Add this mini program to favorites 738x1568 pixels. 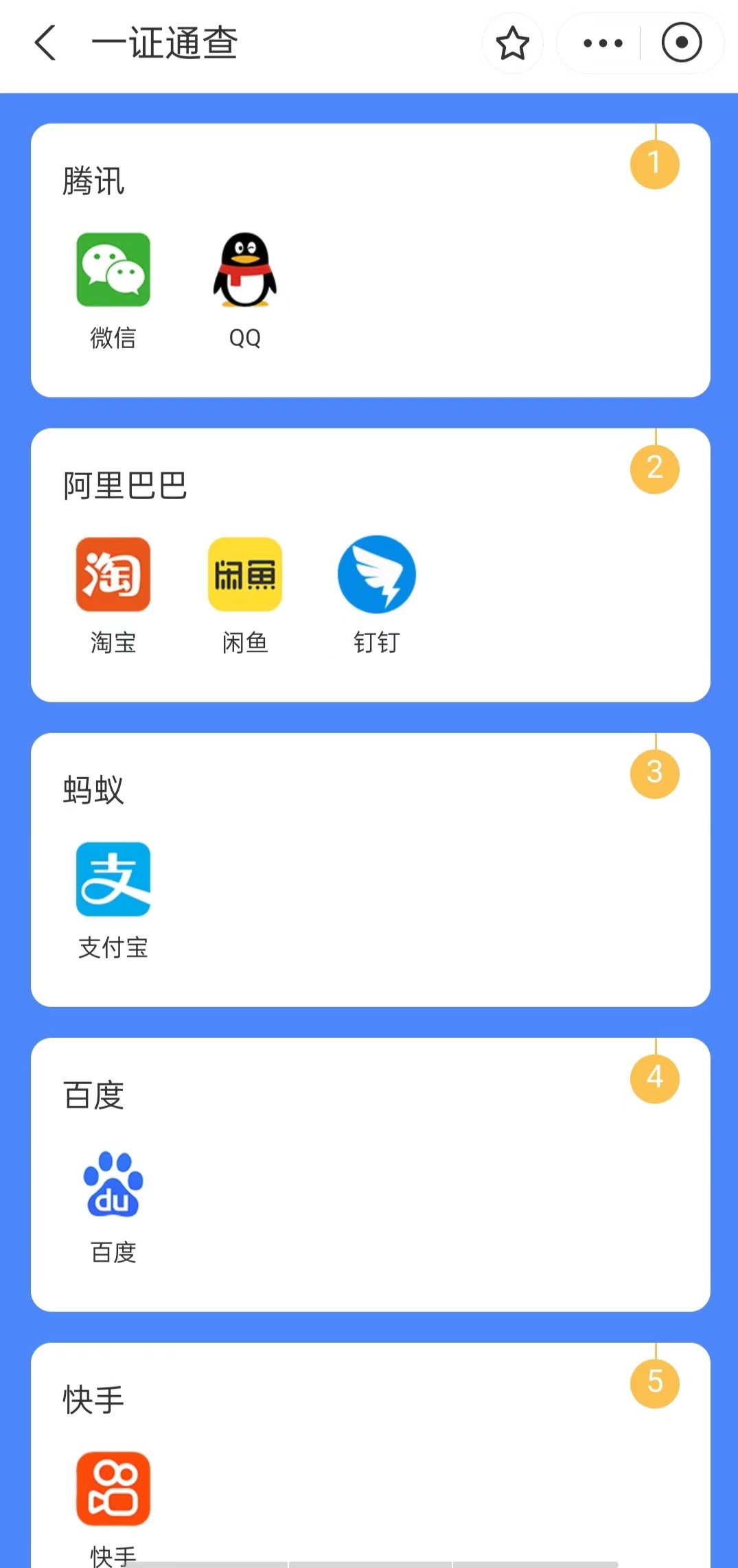click(x=512, y=43)
